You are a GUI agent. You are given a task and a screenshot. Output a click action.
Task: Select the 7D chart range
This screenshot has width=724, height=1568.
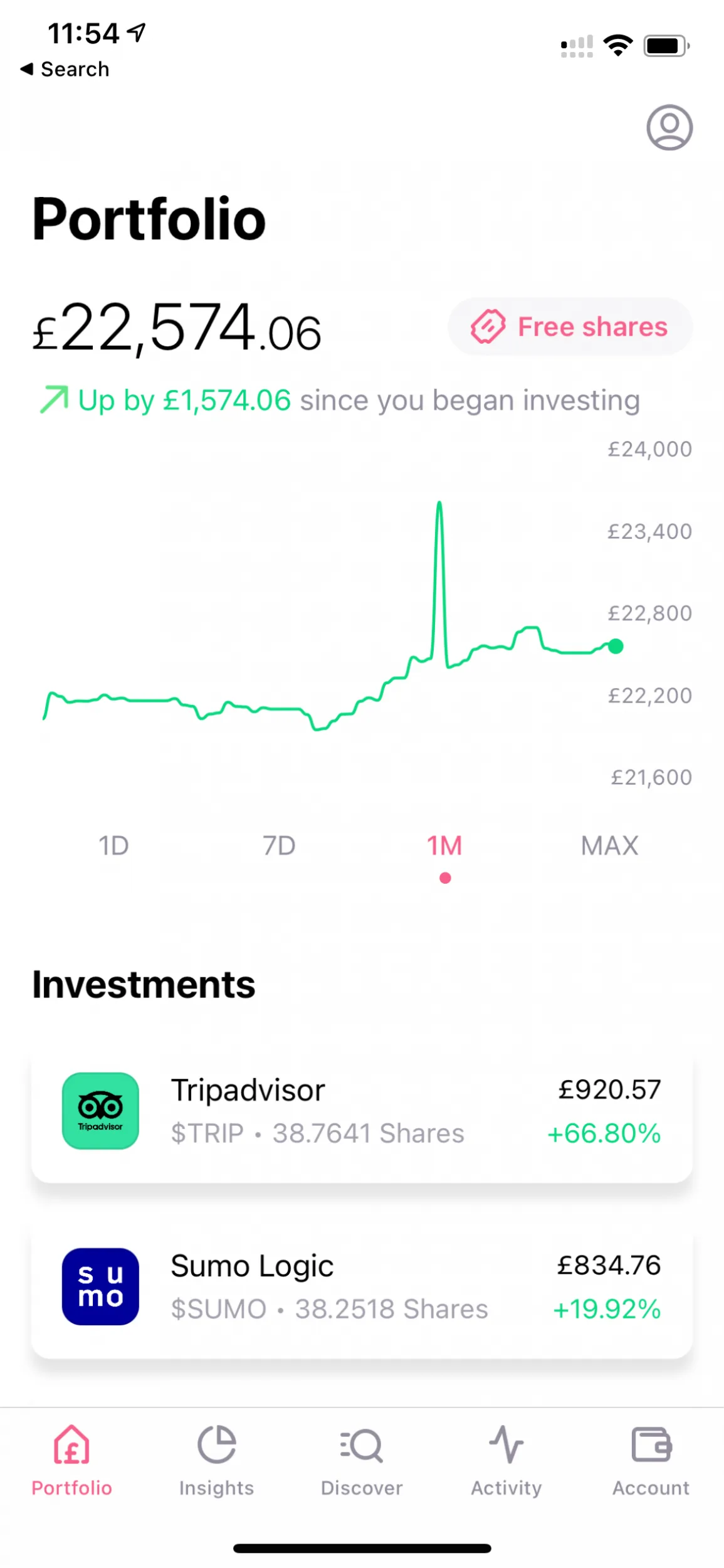click(279, 845)
